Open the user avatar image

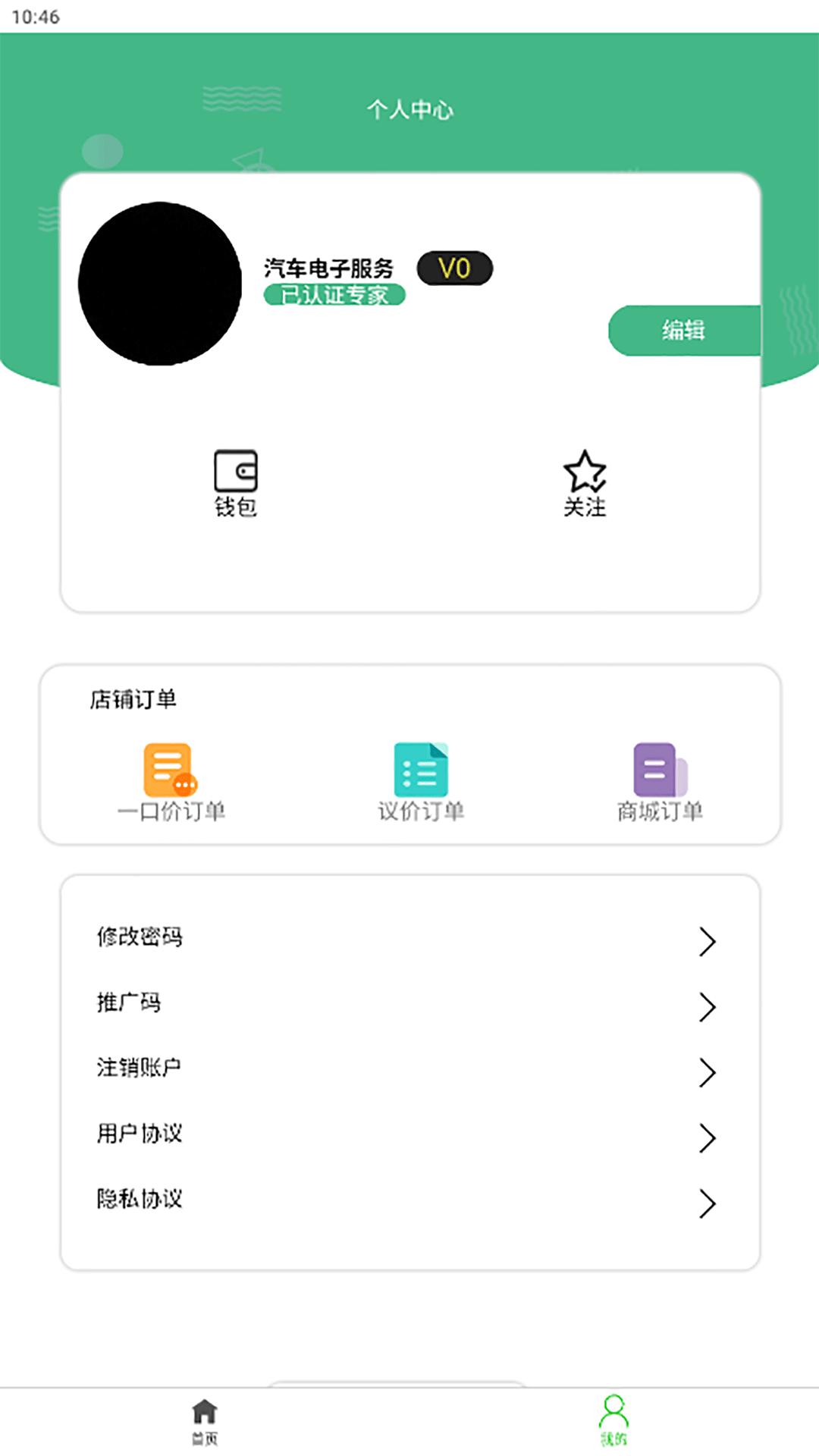159,284
